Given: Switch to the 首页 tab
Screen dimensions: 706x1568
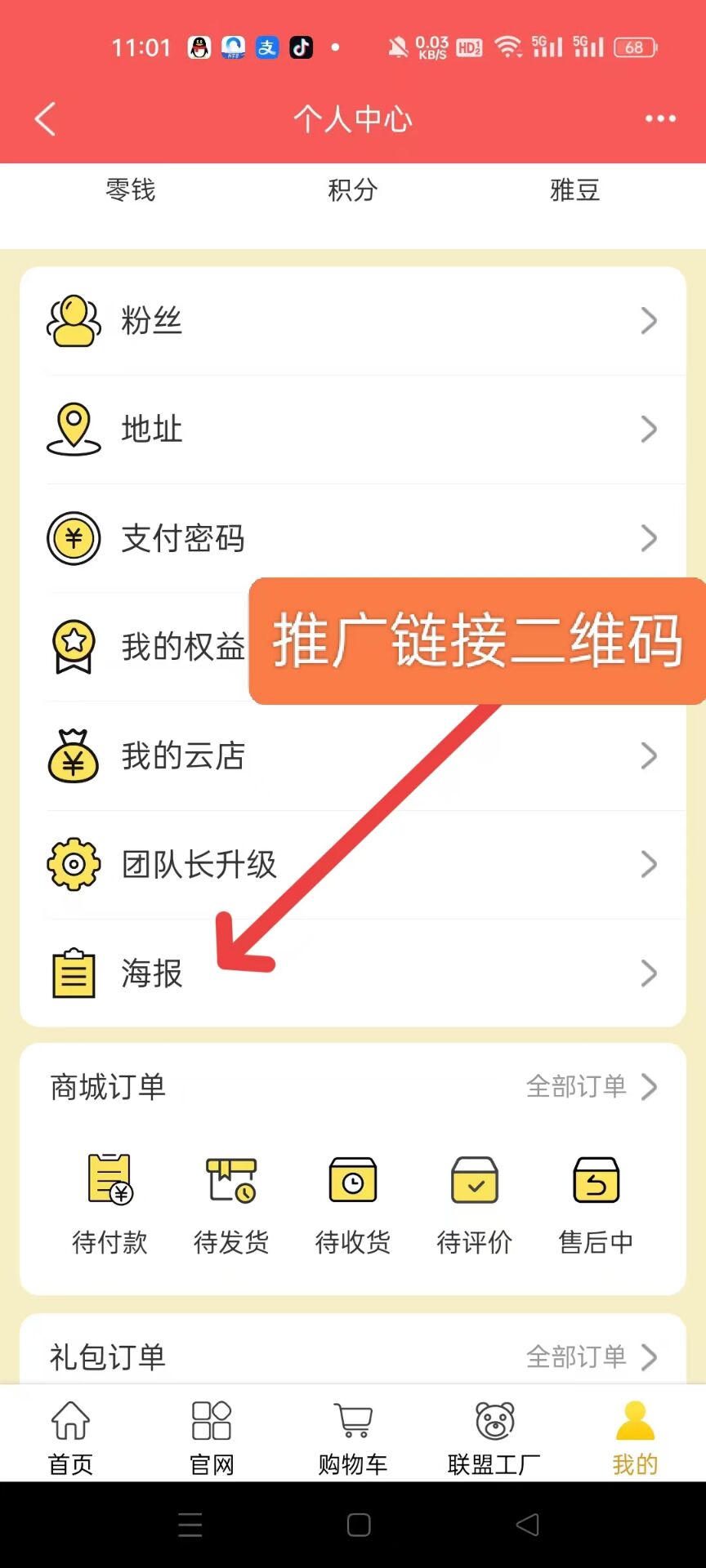Looking at the screenshot, I should pos(71,1437).
